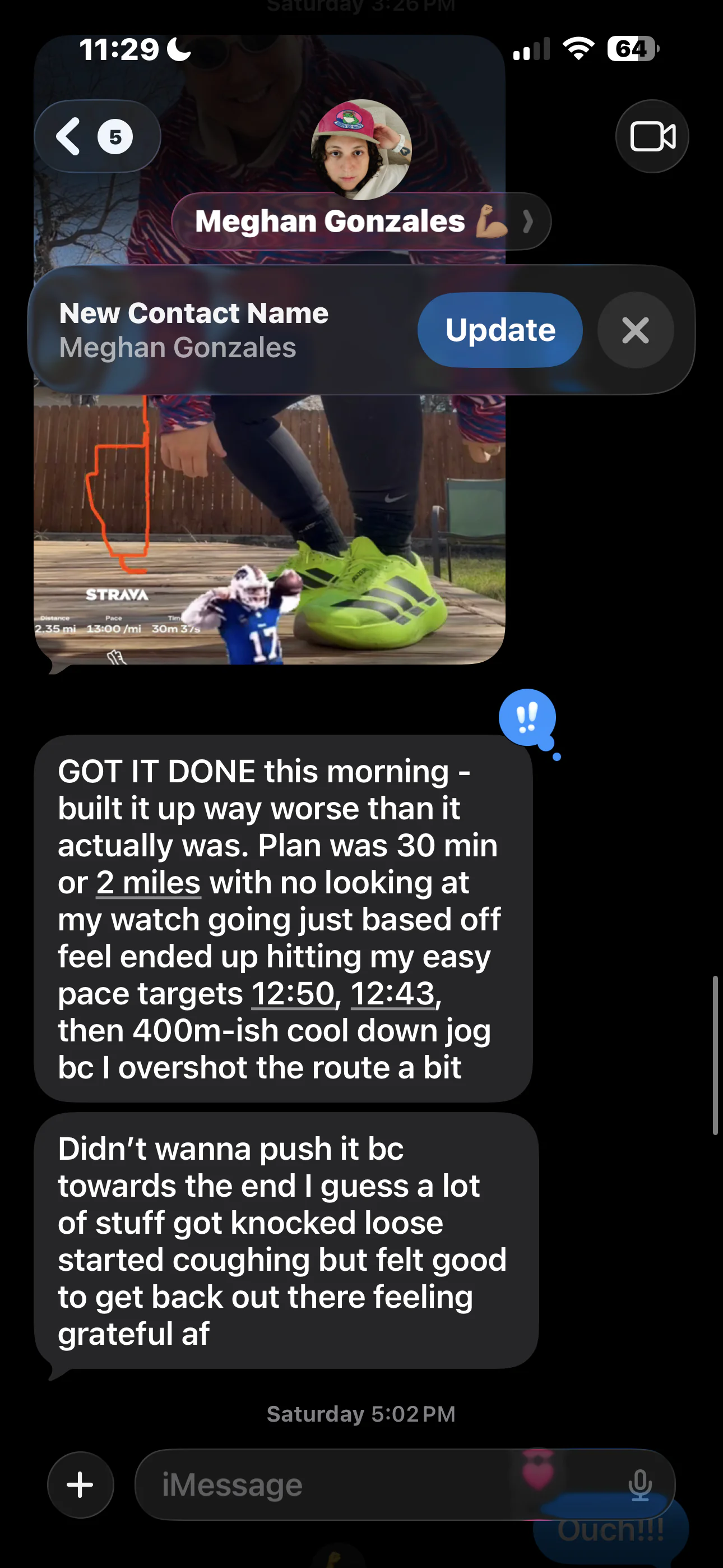
Task: Tap the underlined 2 miles link
Action: 149,883
